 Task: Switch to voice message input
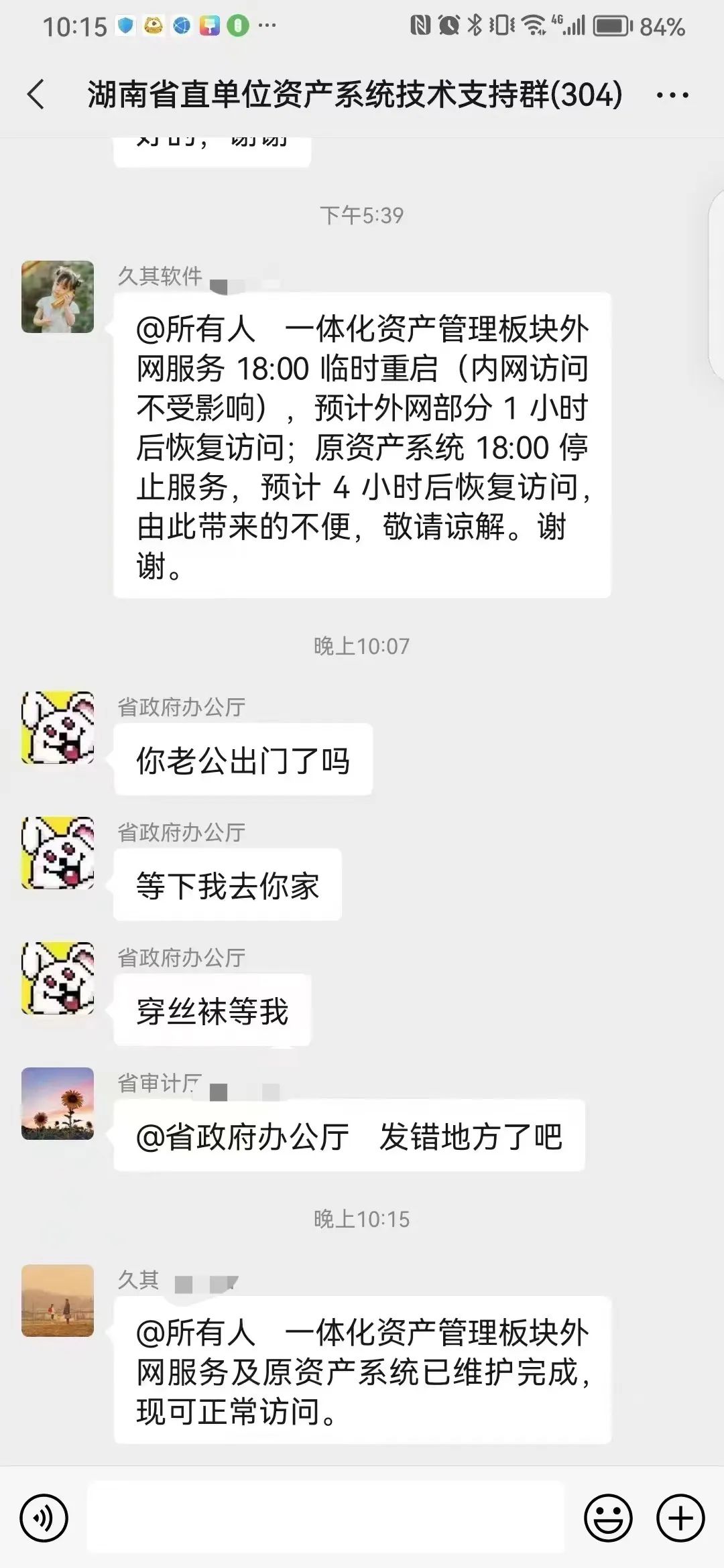point(44,1518)
